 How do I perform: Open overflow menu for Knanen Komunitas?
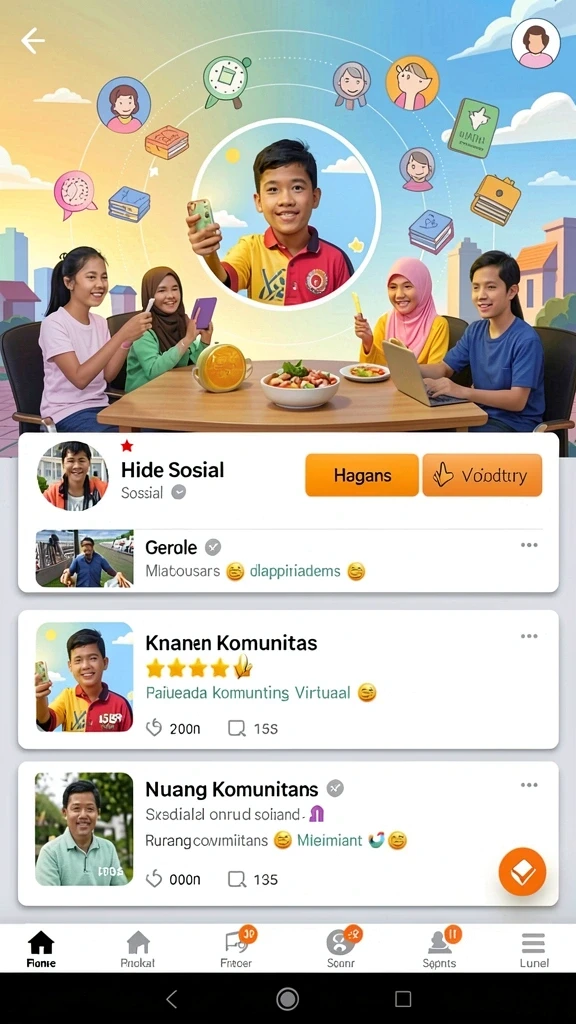(x=529, y=636)
